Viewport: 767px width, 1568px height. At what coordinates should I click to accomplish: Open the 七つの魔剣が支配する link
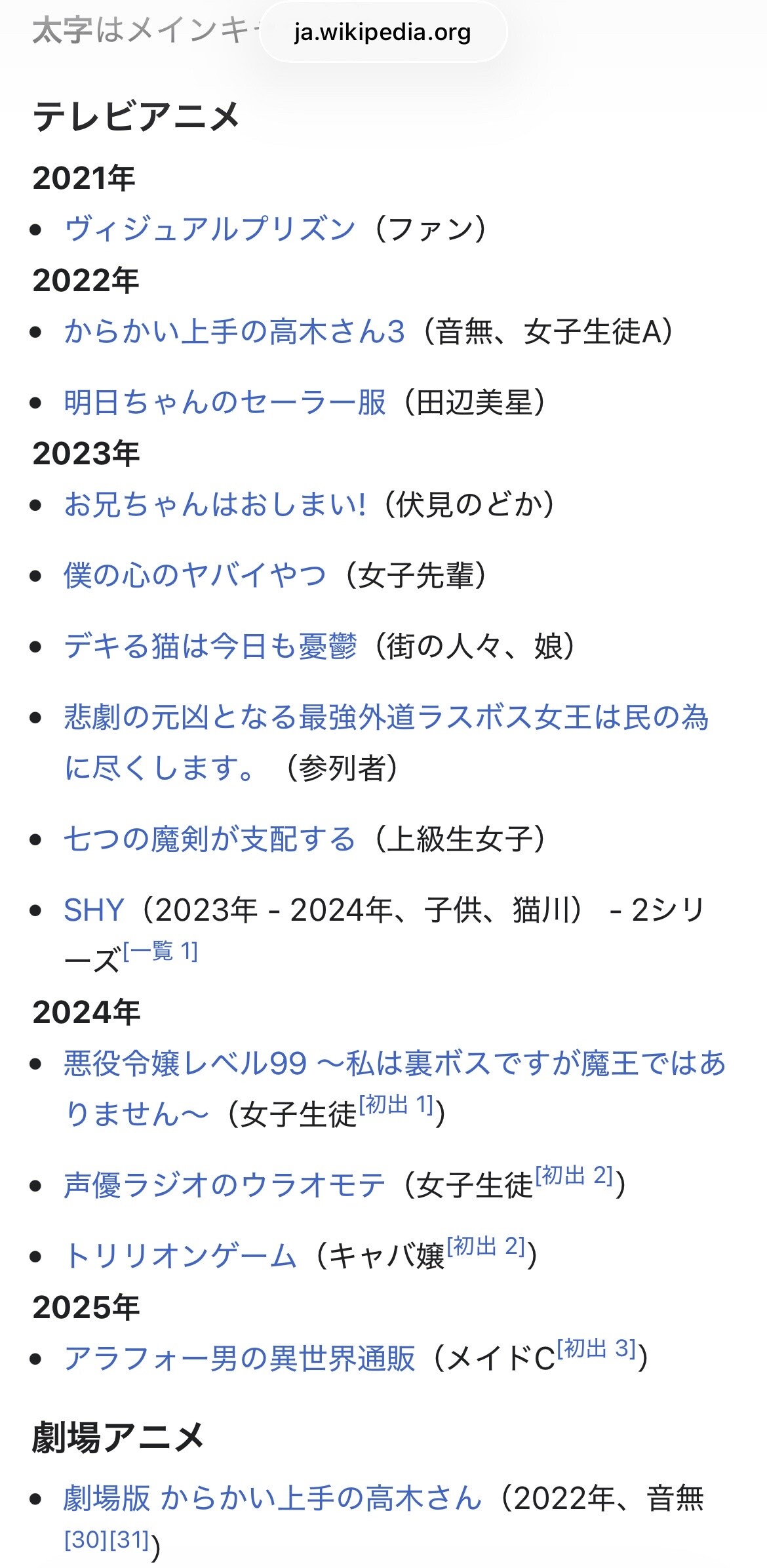[210, 839]
